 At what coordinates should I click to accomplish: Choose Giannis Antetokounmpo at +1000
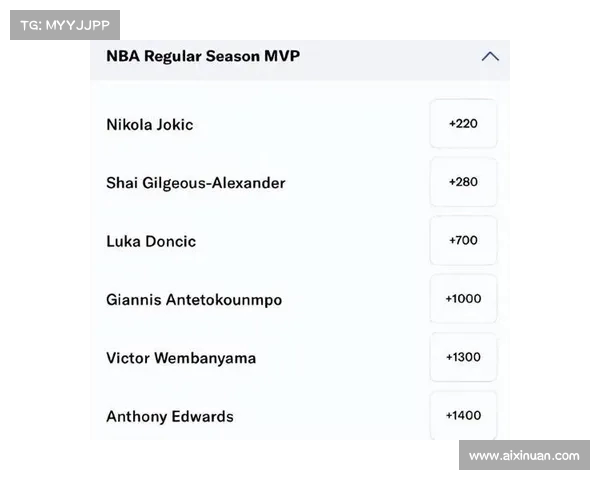click(463, 299)
